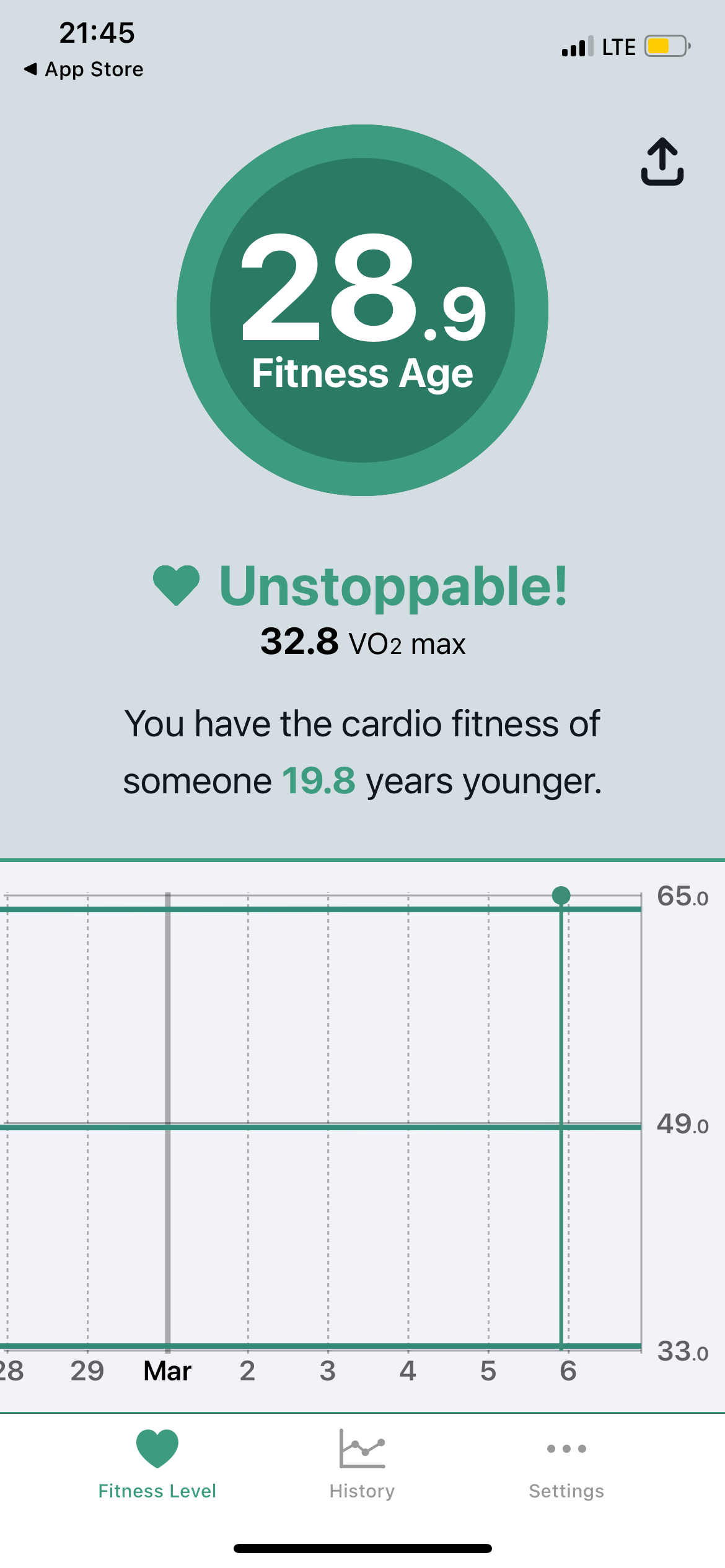Return to the App Store

tap(84, 69)
